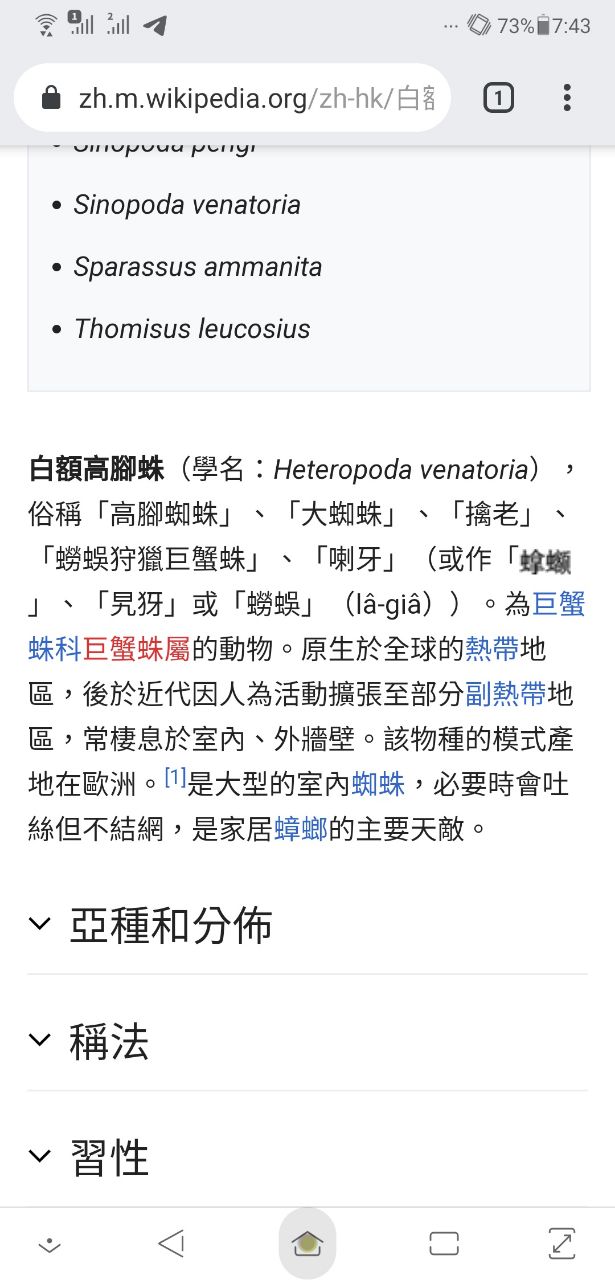This screenshot has height=1280, width=615.
Task: Open the browser overflow menu
Action: pos(567,98)
